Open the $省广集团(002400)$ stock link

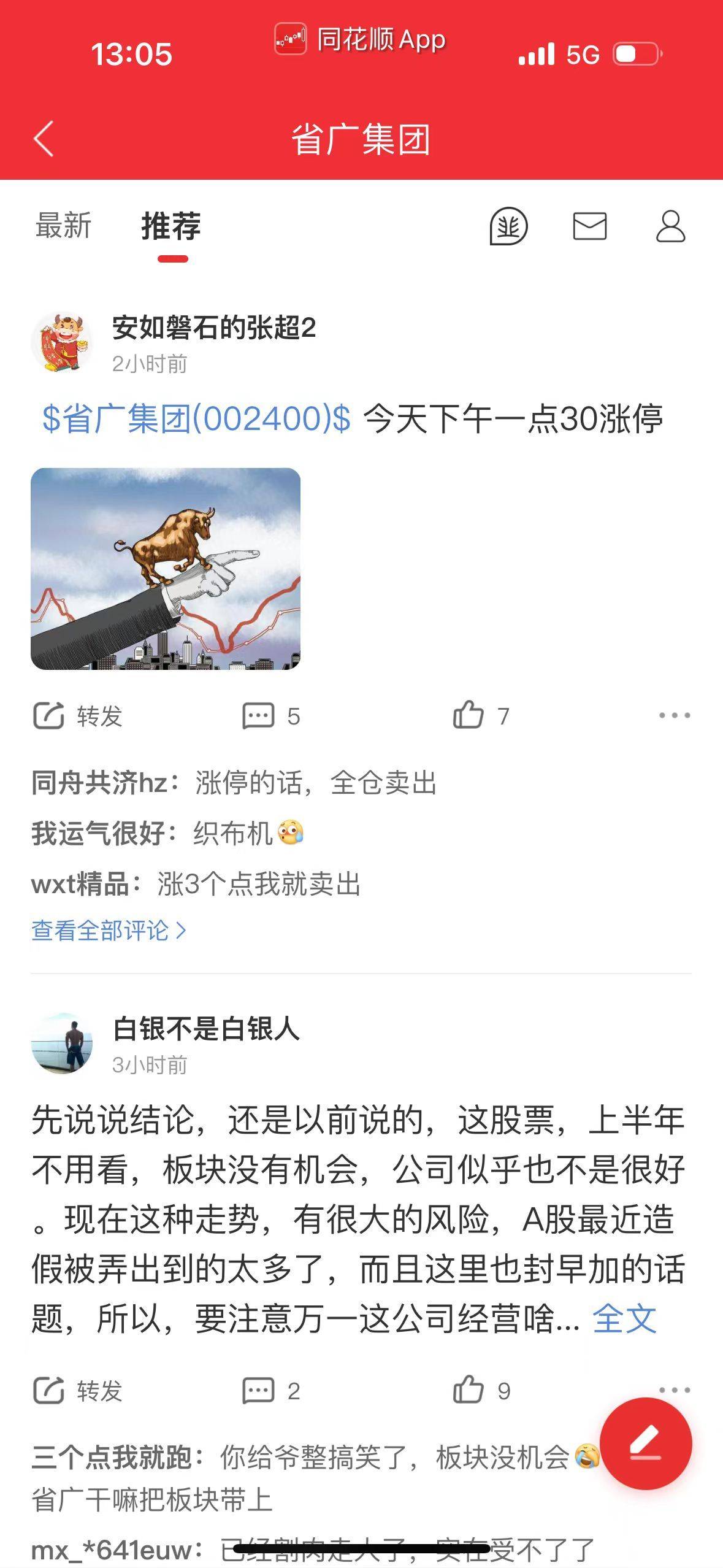click(196, 419)
